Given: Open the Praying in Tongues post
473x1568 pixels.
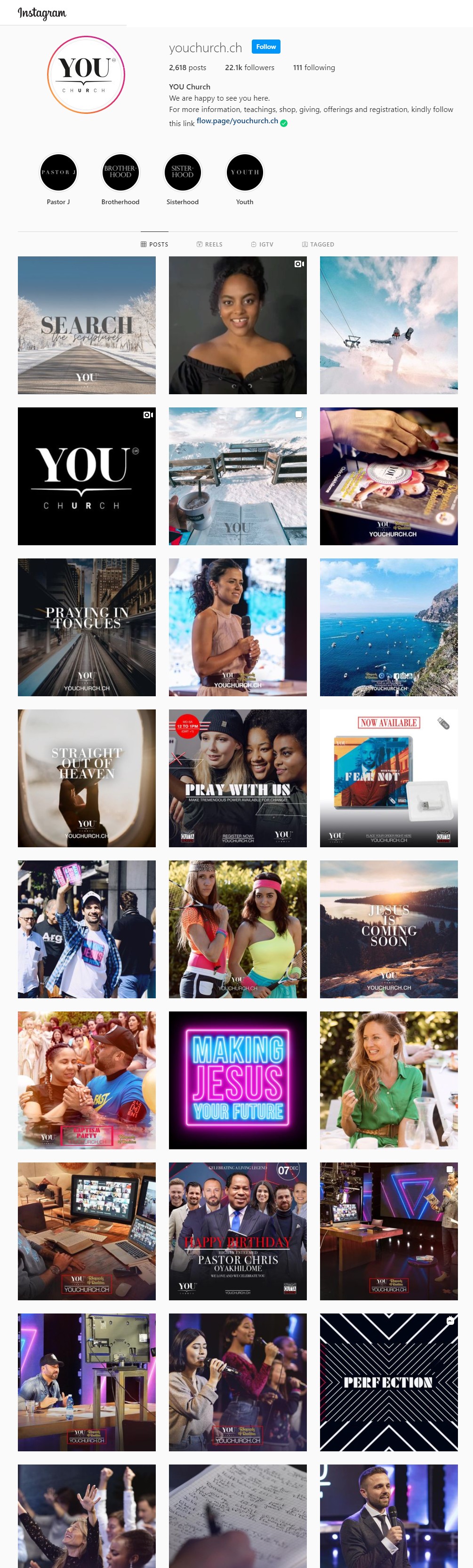Looking at the screenshot, I should 87,627.
